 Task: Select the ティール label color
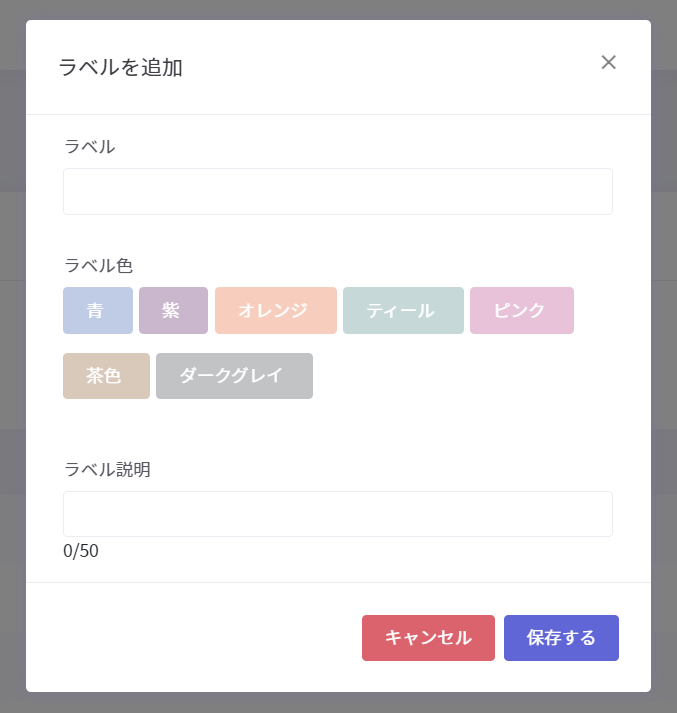(x=403, y=310)
